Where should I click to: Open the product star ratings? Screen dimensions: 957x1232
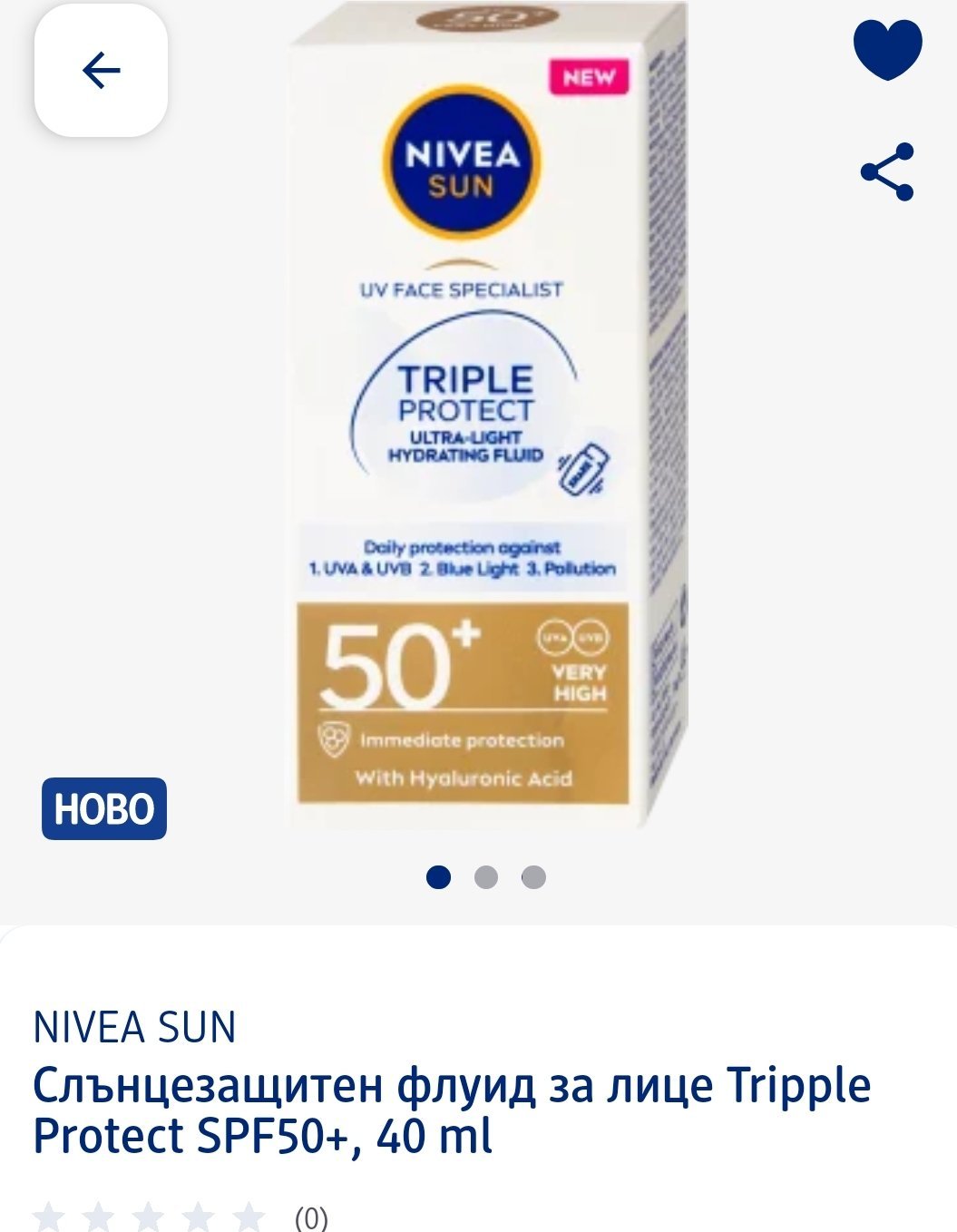coord(150,1216)
